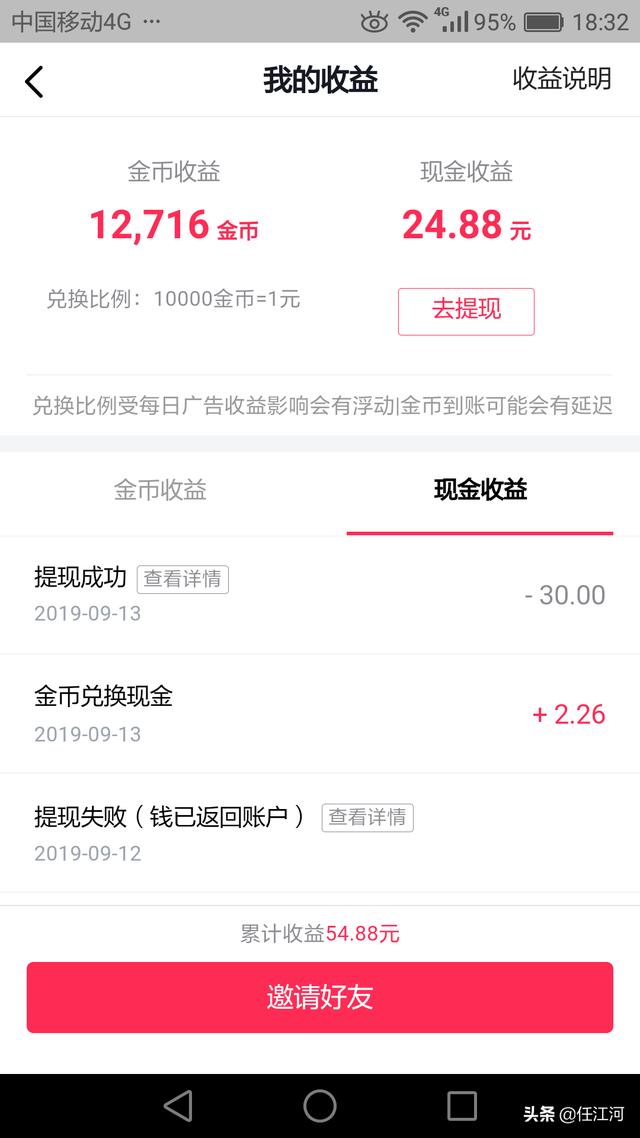Tap the 去提现 withdraw button
Viewport: 640px width, 1138px height.
point(466,311)
